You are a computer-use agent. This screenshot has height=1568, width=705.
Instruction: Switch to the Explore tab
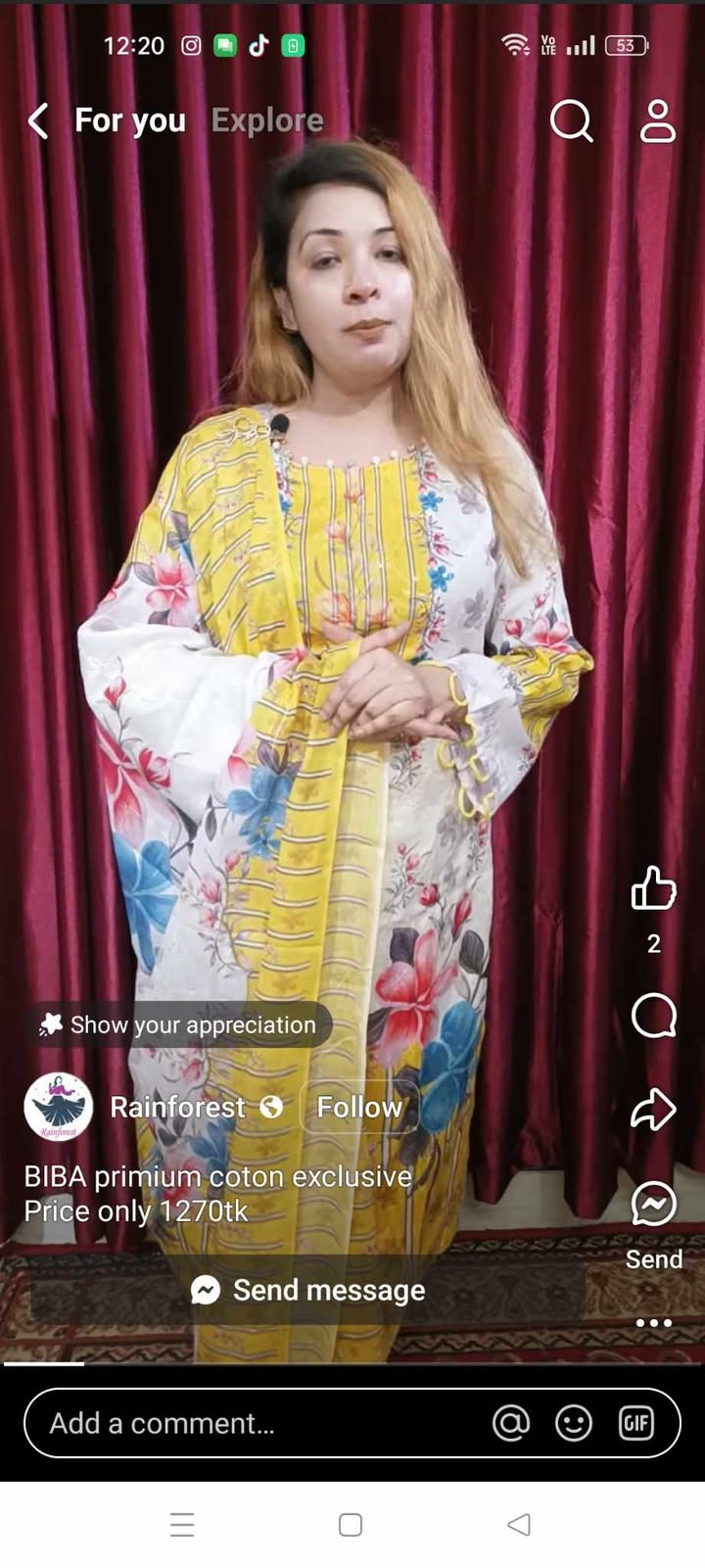click(267, 120)
